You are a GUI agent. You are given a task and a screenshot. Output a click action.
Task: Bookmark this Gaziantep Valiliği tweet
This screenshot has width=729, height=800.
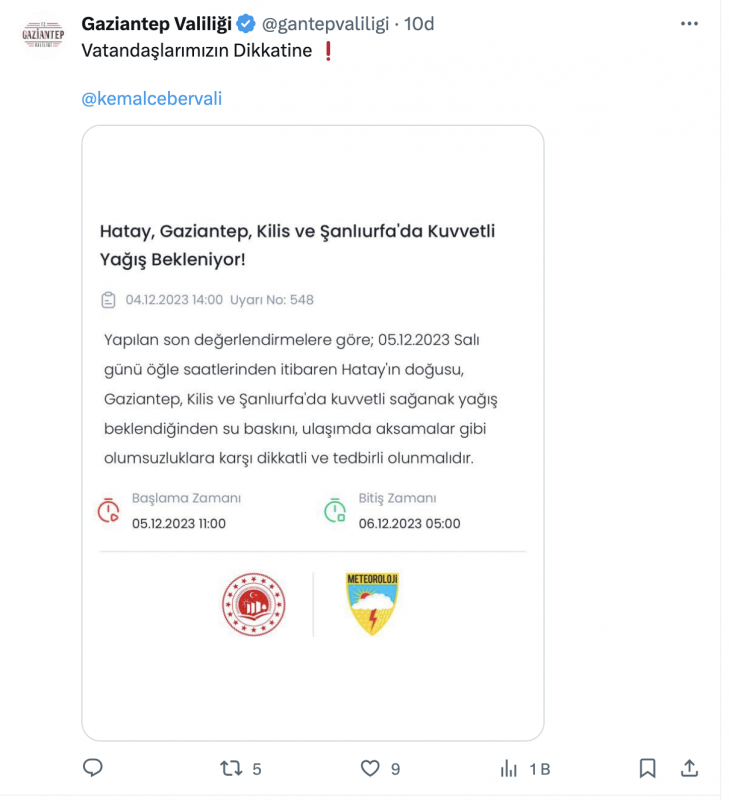pos(647,768)
